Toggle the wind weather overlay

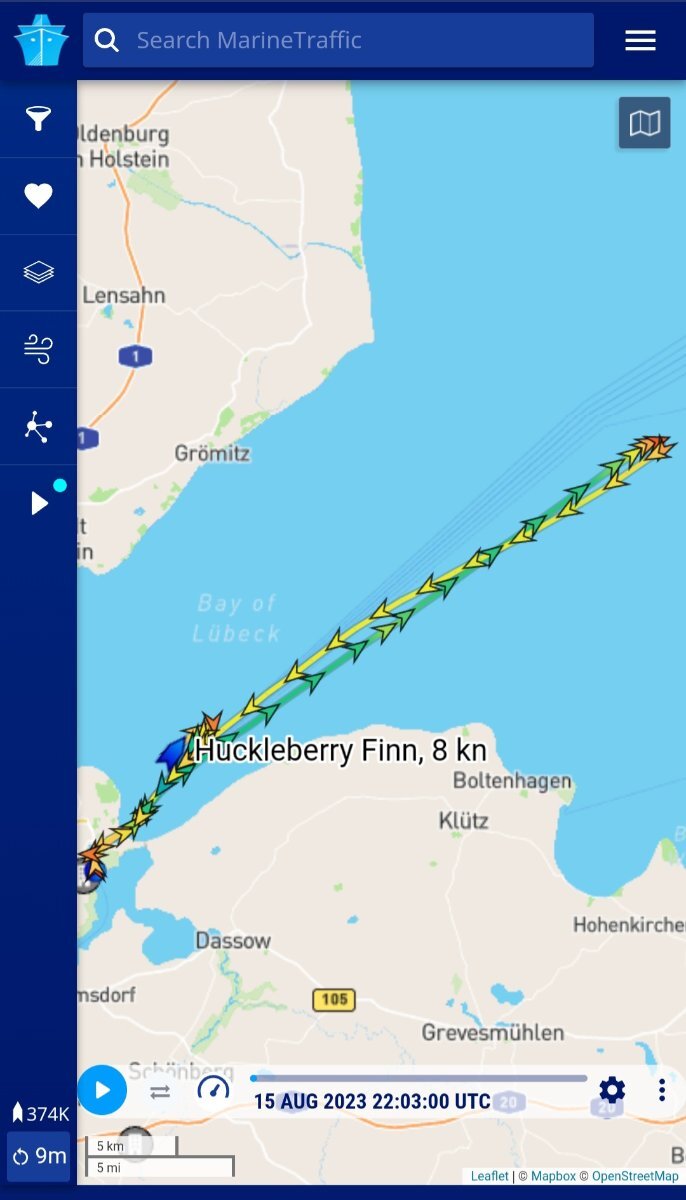[x=38, y=349]
